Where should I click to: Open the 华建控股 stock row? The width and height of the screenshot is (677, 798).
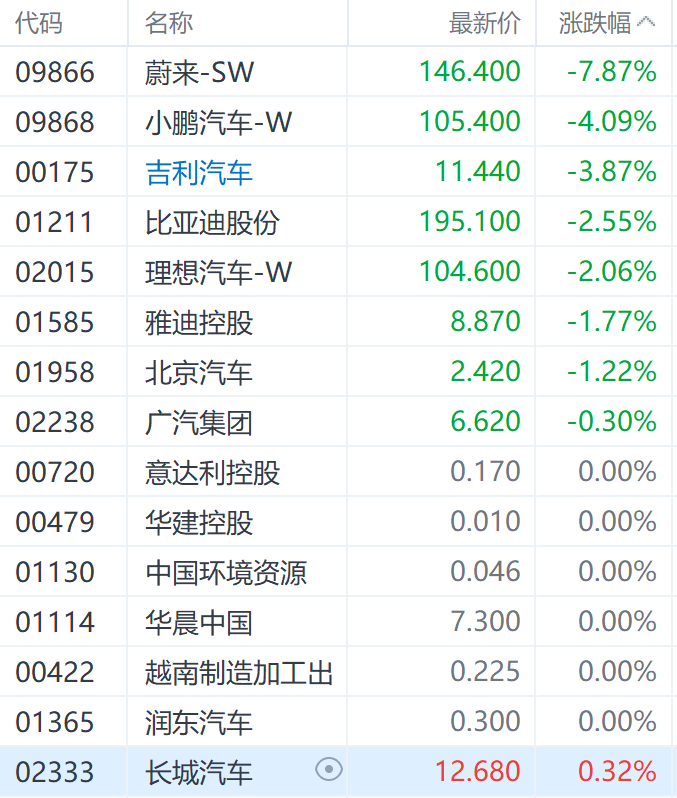coord(199,522)
